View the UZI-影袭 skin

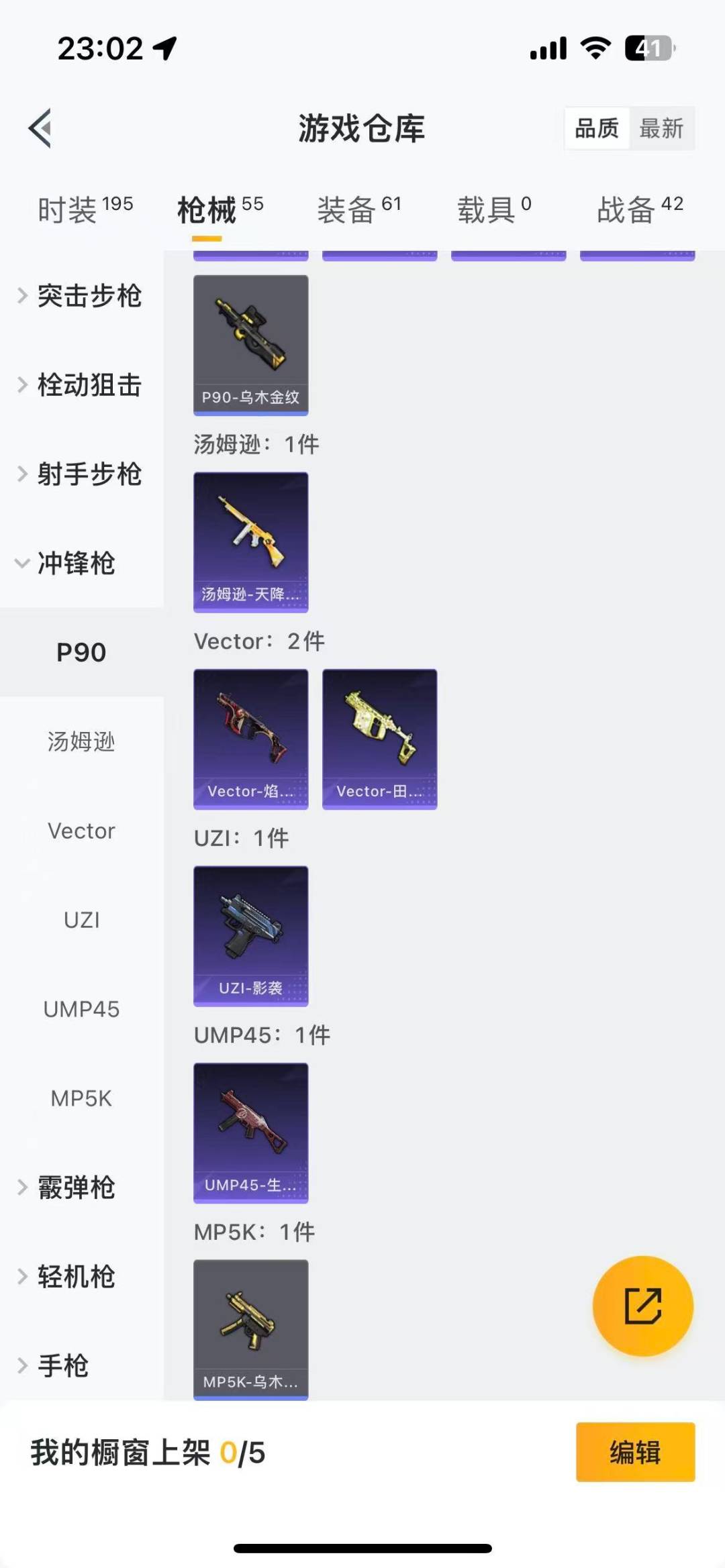(x=250, y=936)
